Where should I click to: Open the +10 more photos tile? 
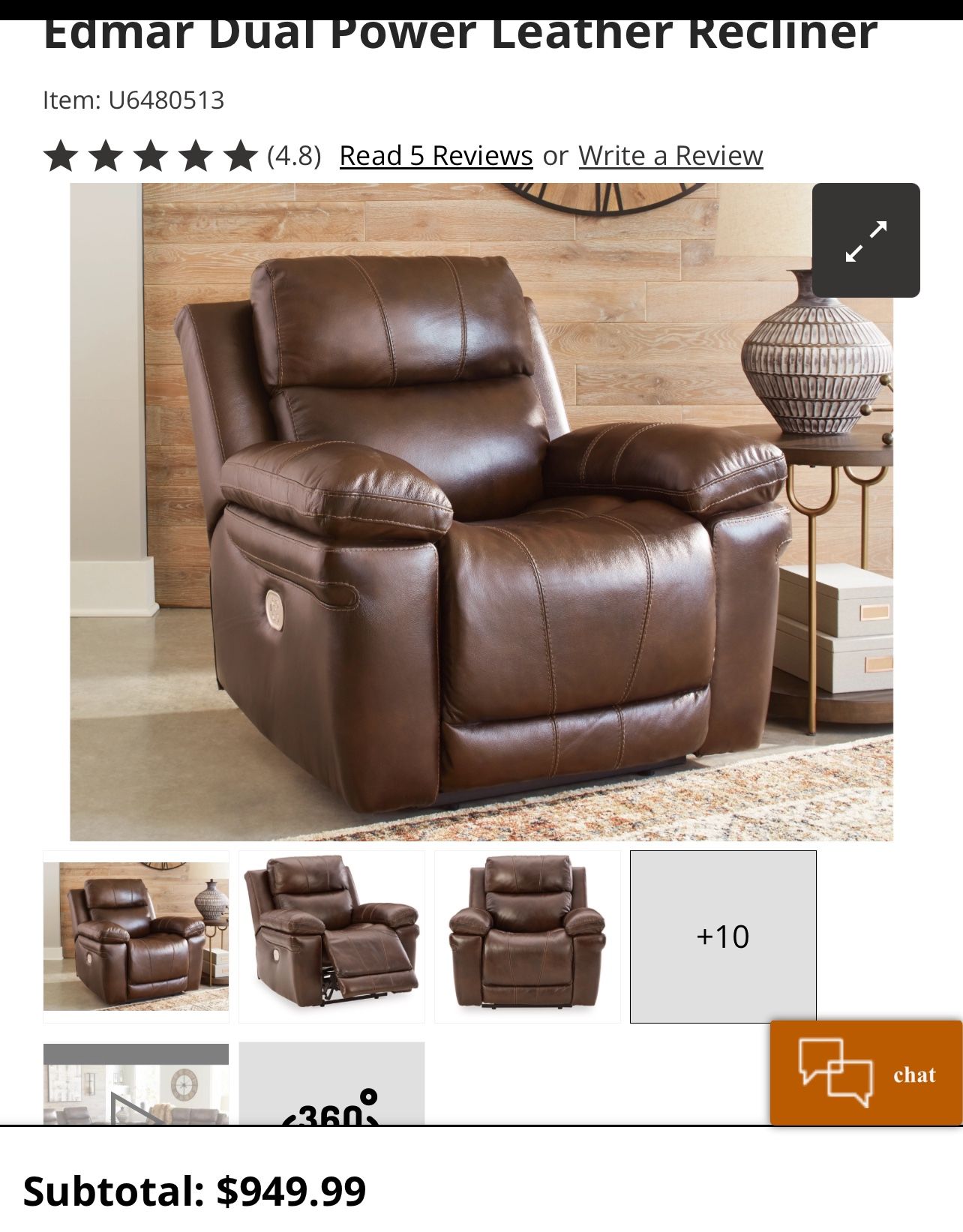pos(723,937)
